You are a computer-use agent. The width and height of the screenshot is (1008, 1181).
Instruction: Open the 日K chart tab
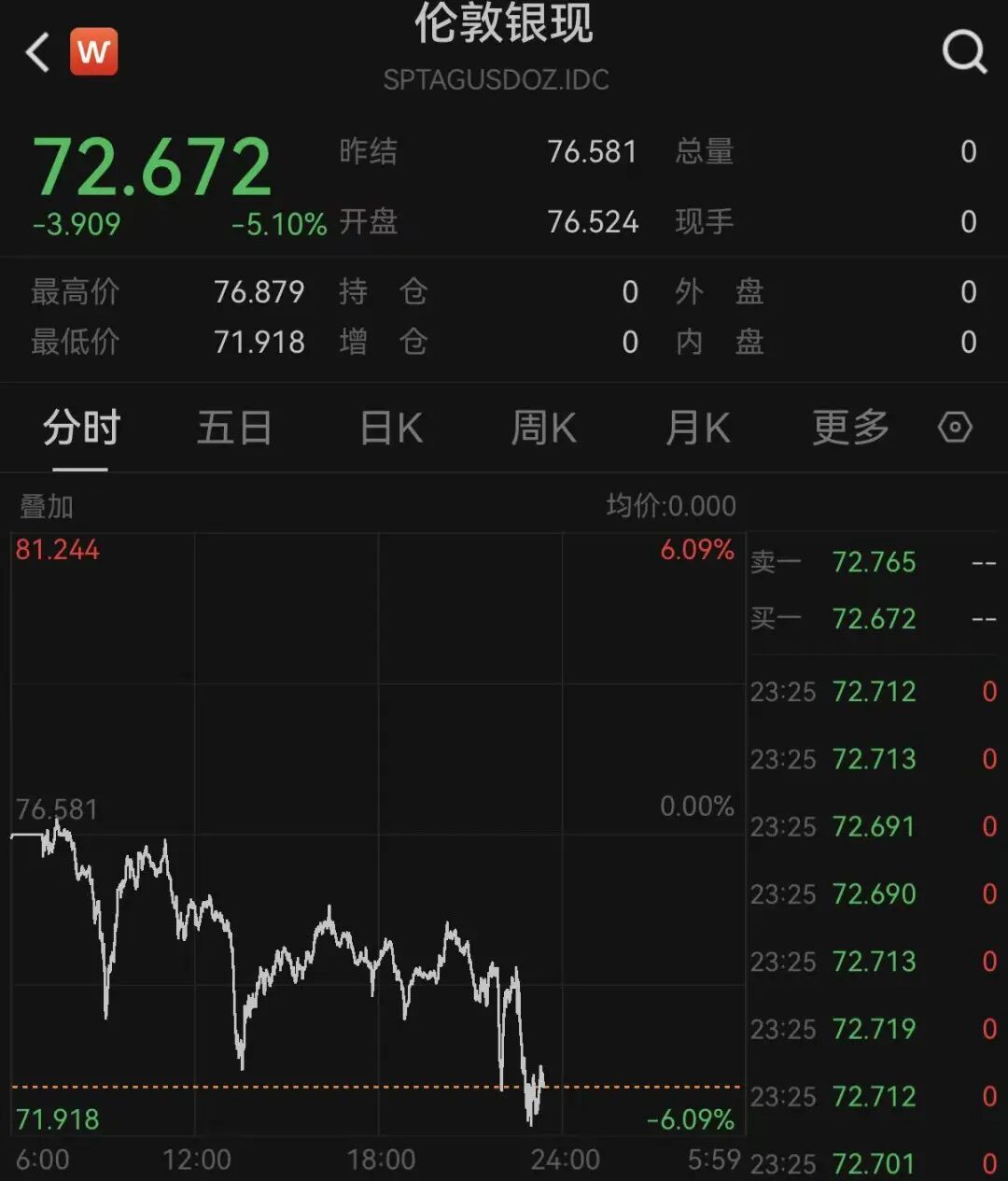[391, 429]
